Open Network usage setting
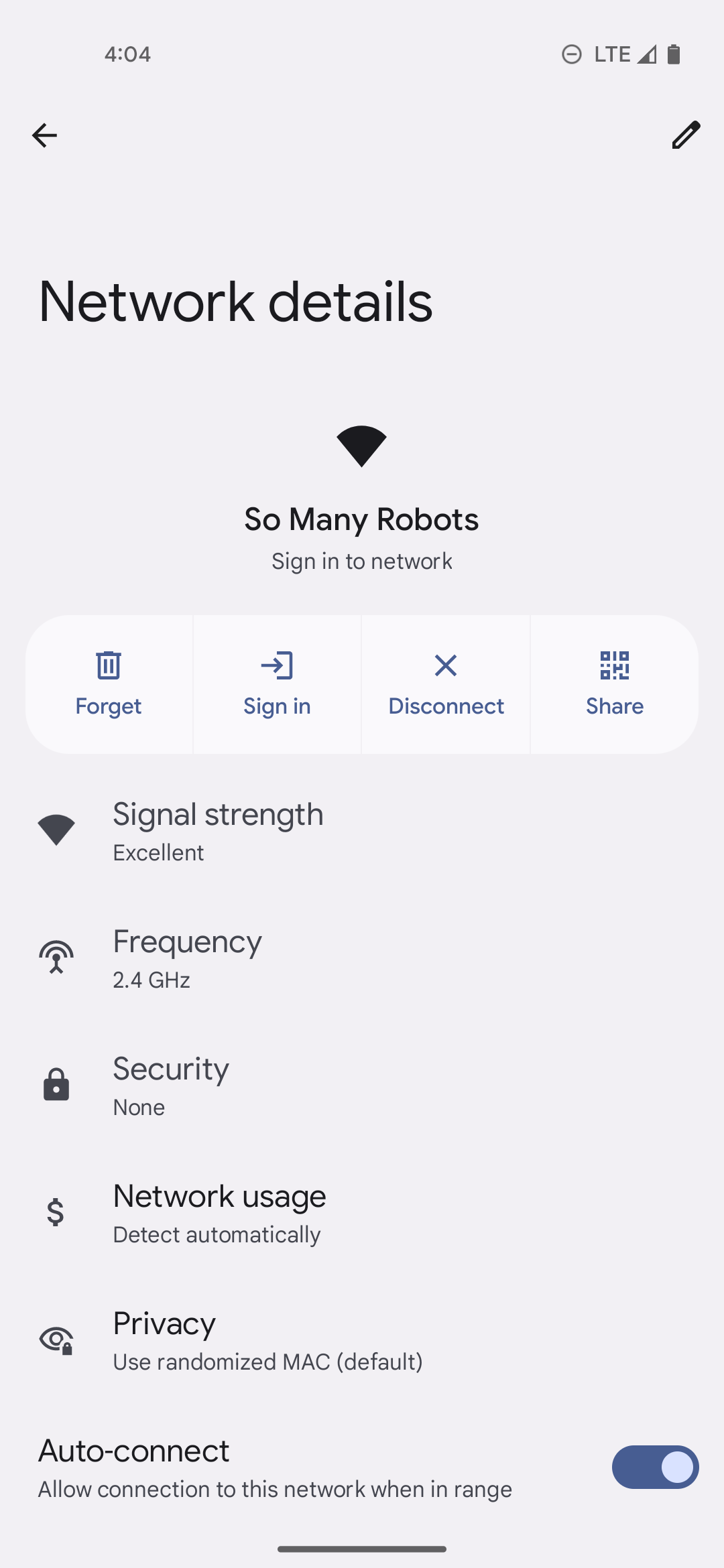Screen dimensions: 724x1568 [362, 1213]
